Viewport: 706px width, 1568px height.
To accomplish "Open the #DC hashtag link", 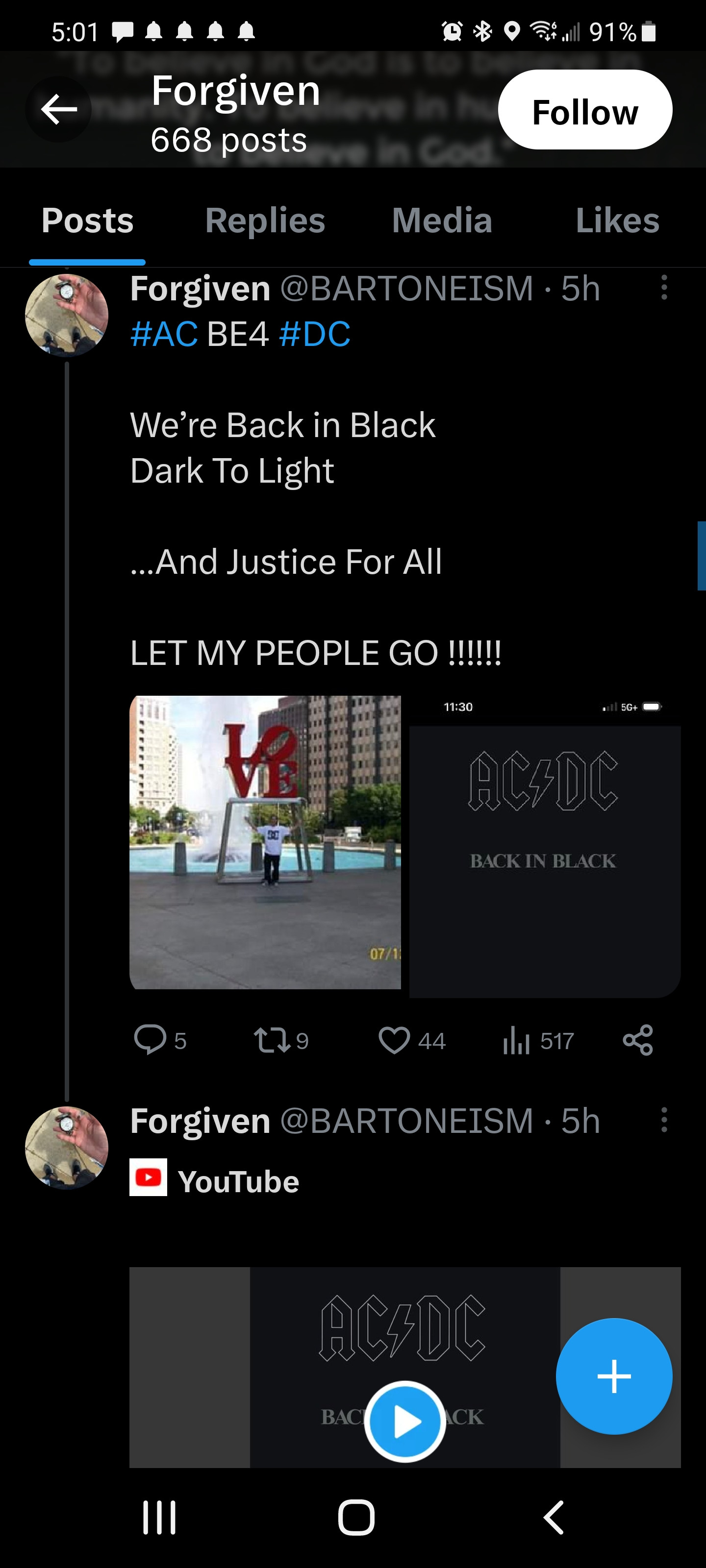I will click(x=314, y=334).
